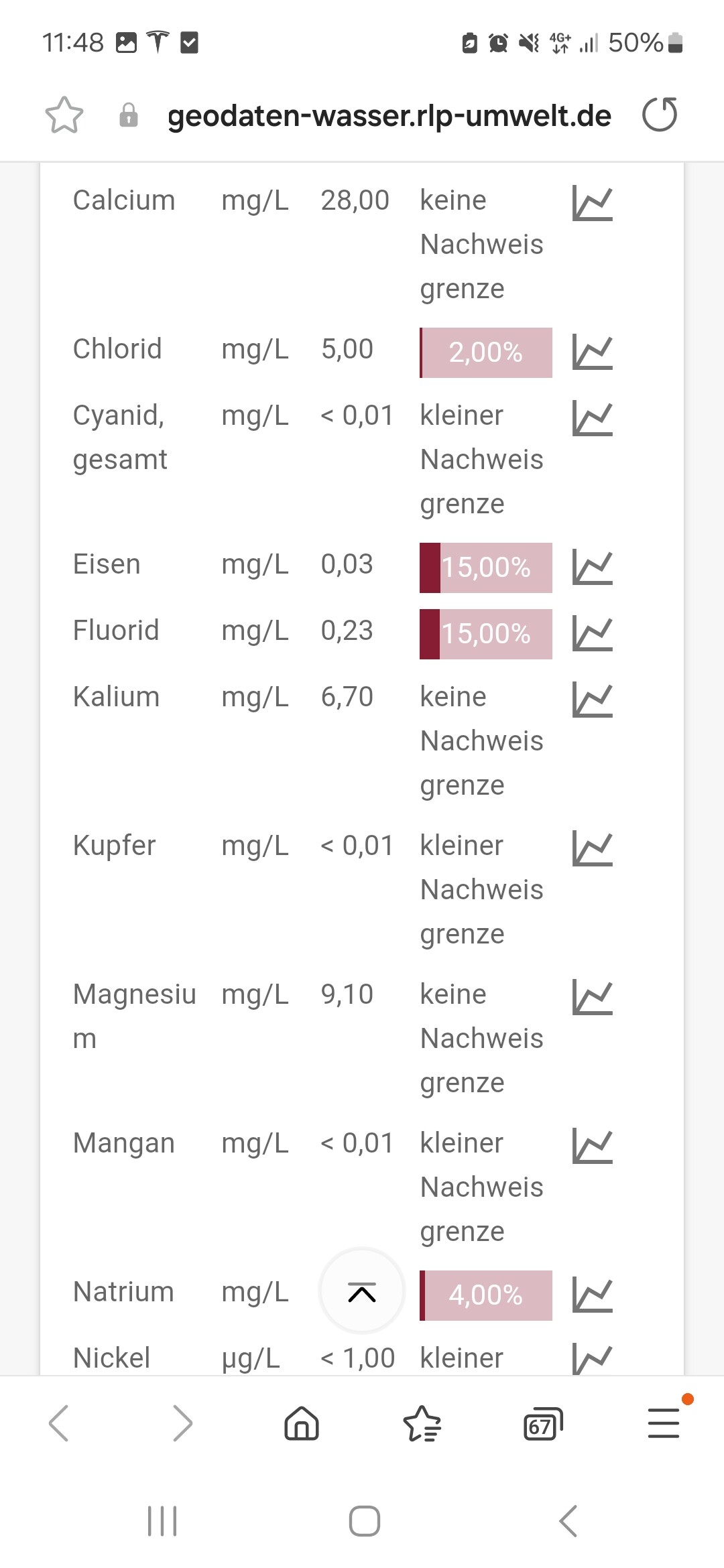Open the Nickel trend chart
The width and height of the screenshot is (724, 1568).
[593, 1359]
